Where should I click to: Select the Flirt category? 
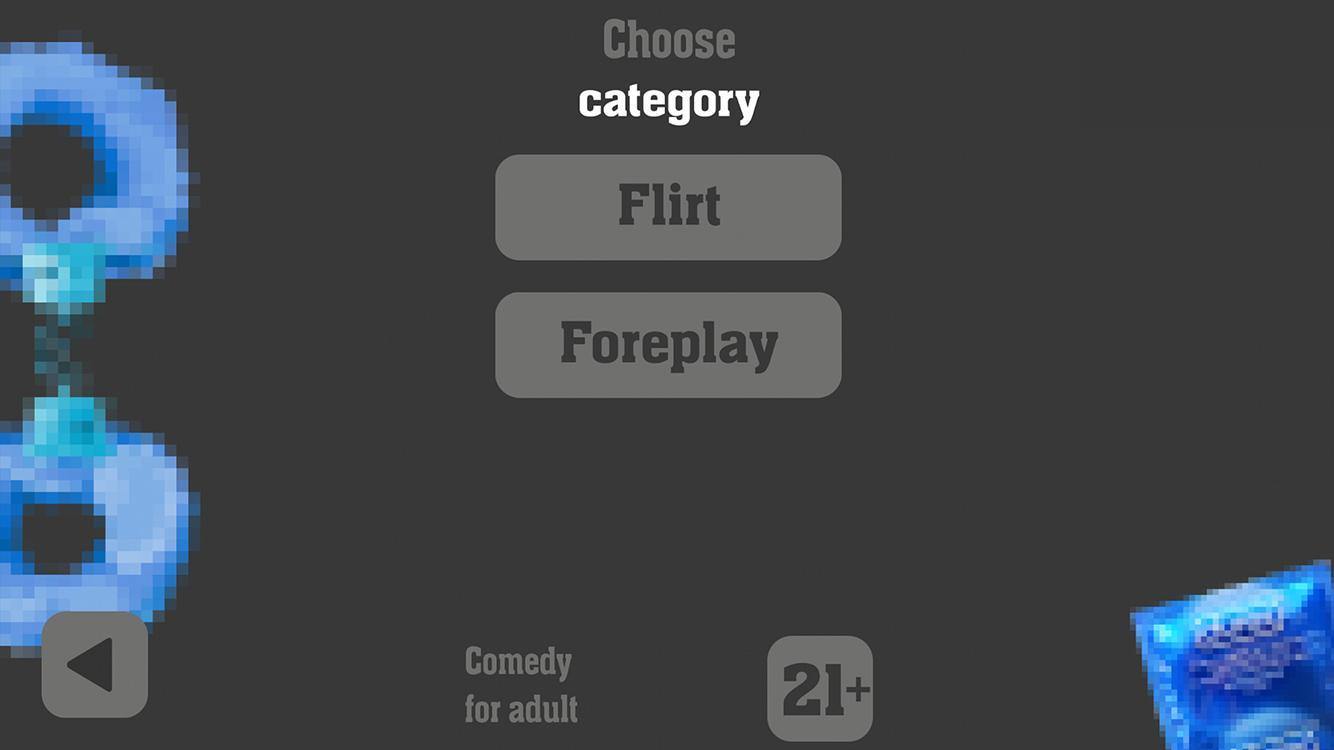coord(668,207)
